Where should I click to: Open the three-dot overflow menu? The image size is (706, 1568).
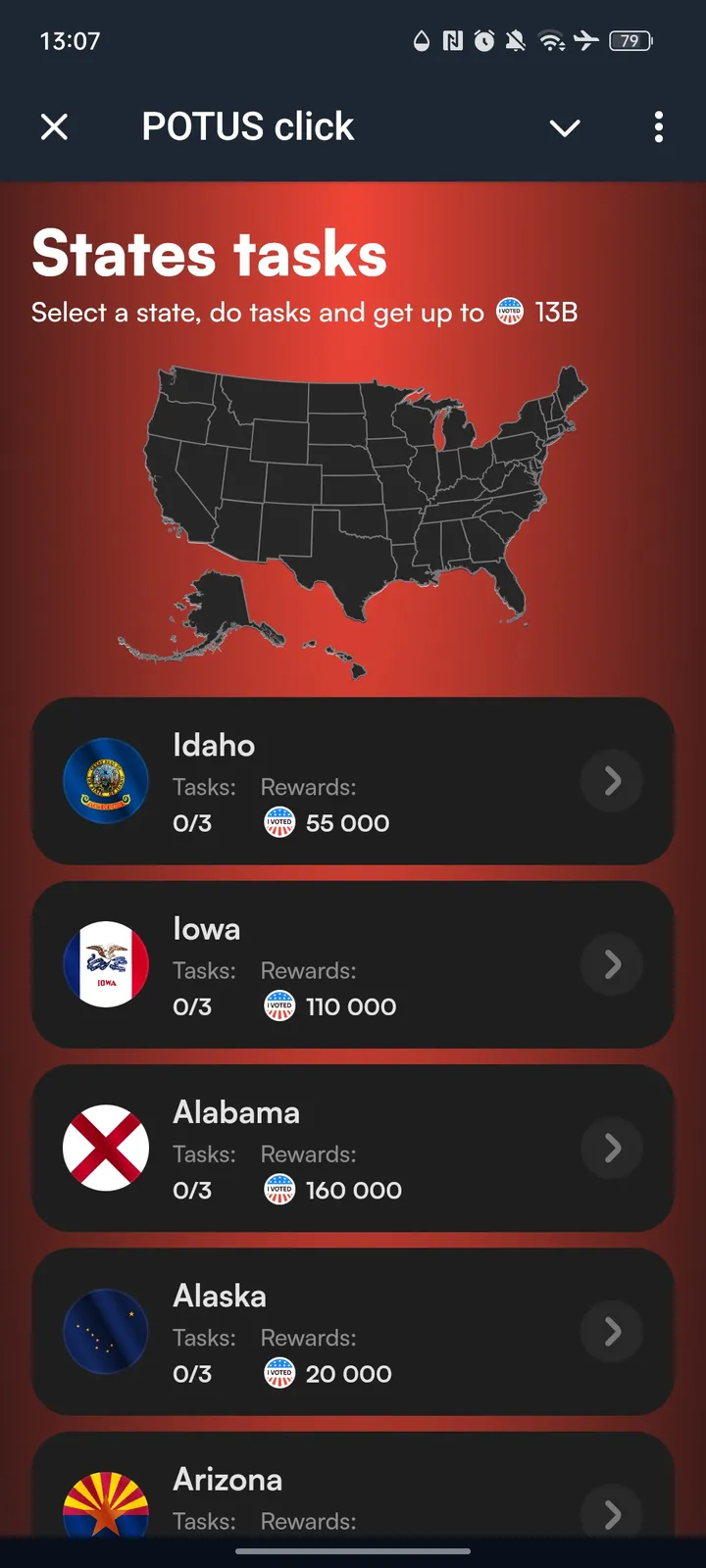pyautogui.click(x=658, y=126)
